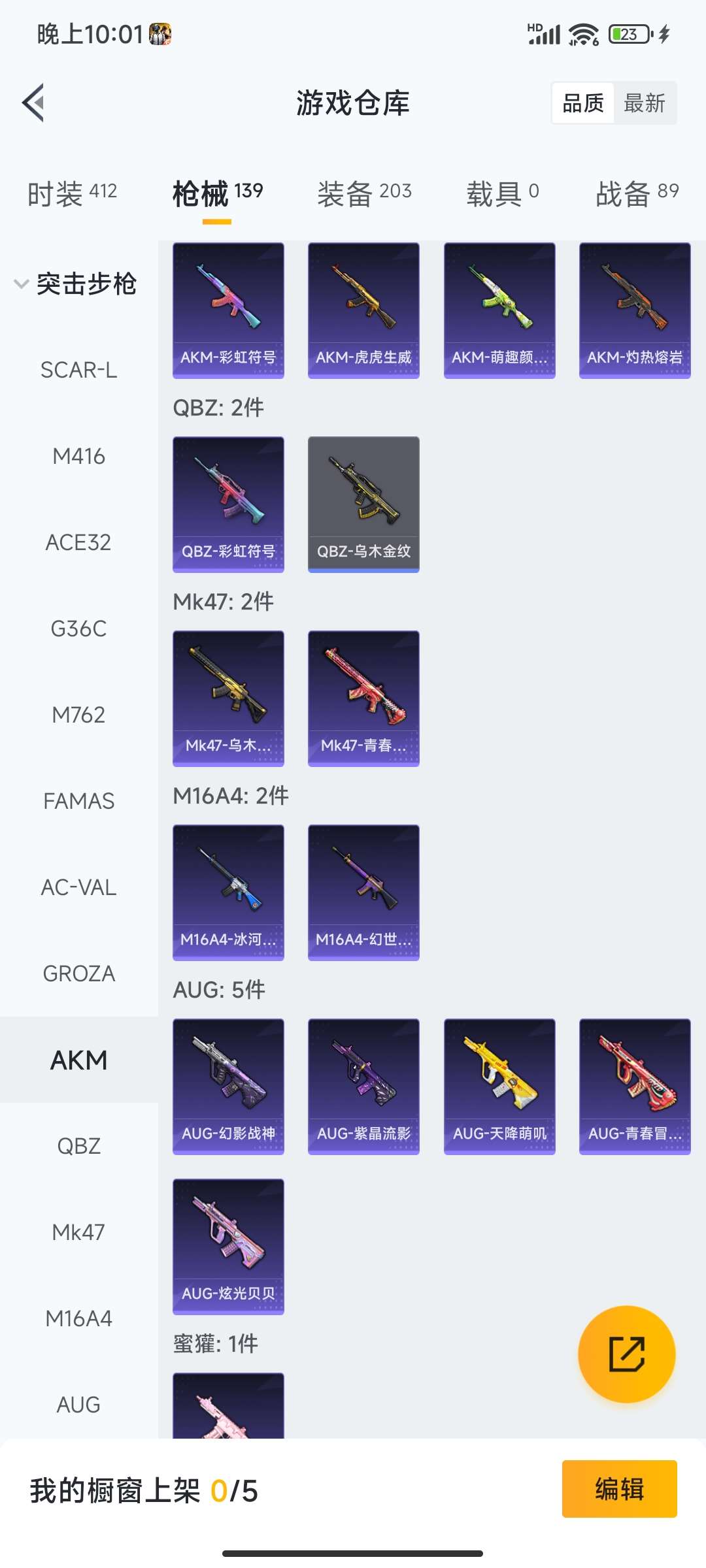This screenshot has height=1568, width=706.
Task: Open the AKM-虎虎生威 skin
Action: [363, 310]
